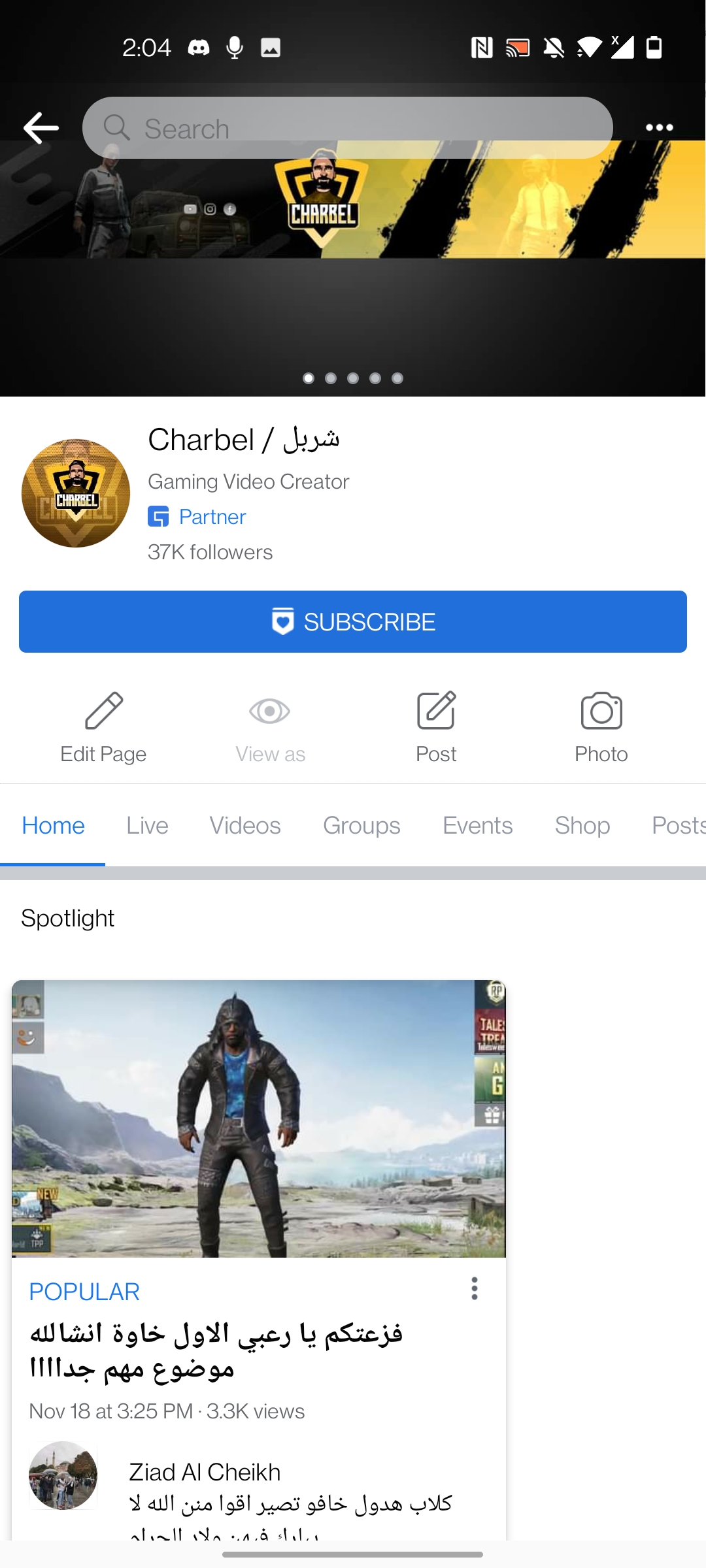Play the Spotlight popular video
Viewport: 706px width, 1568px height.
point(259,1119)
